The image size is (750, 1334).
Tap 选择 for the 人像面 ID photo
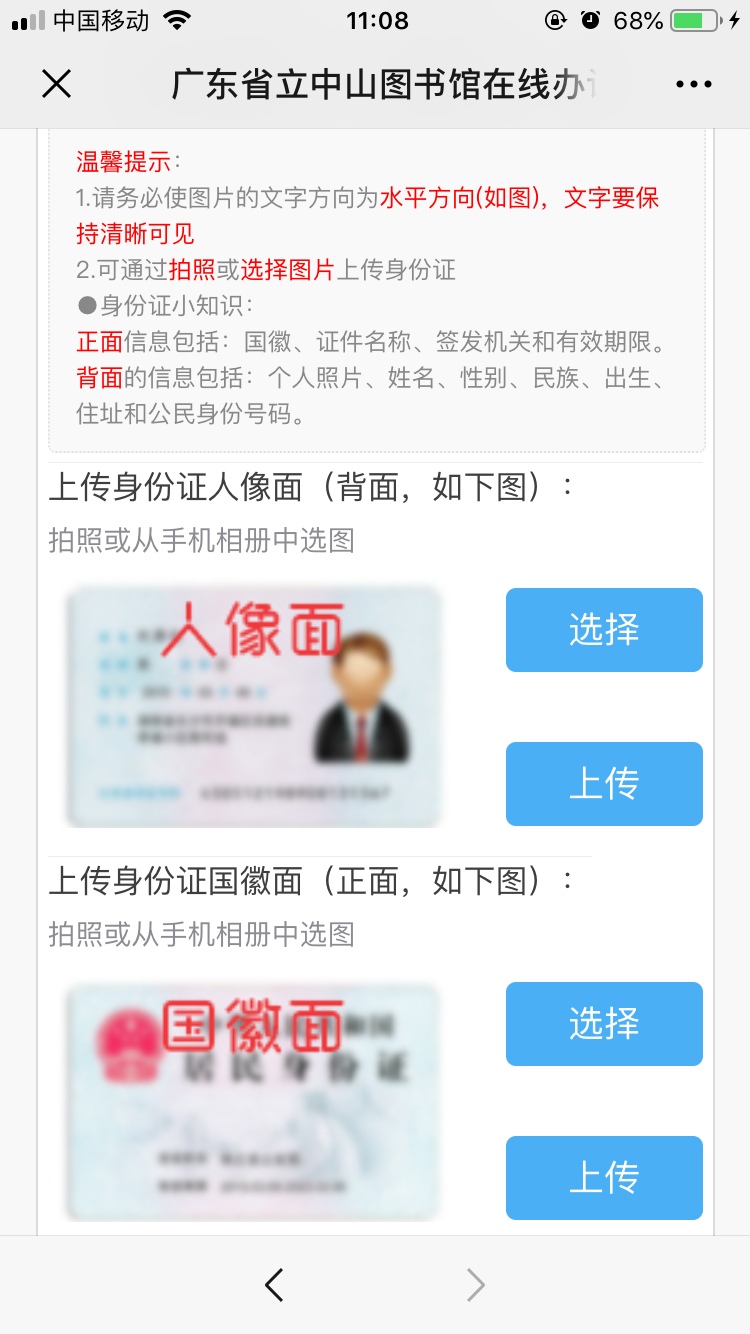tap(604, 630)
